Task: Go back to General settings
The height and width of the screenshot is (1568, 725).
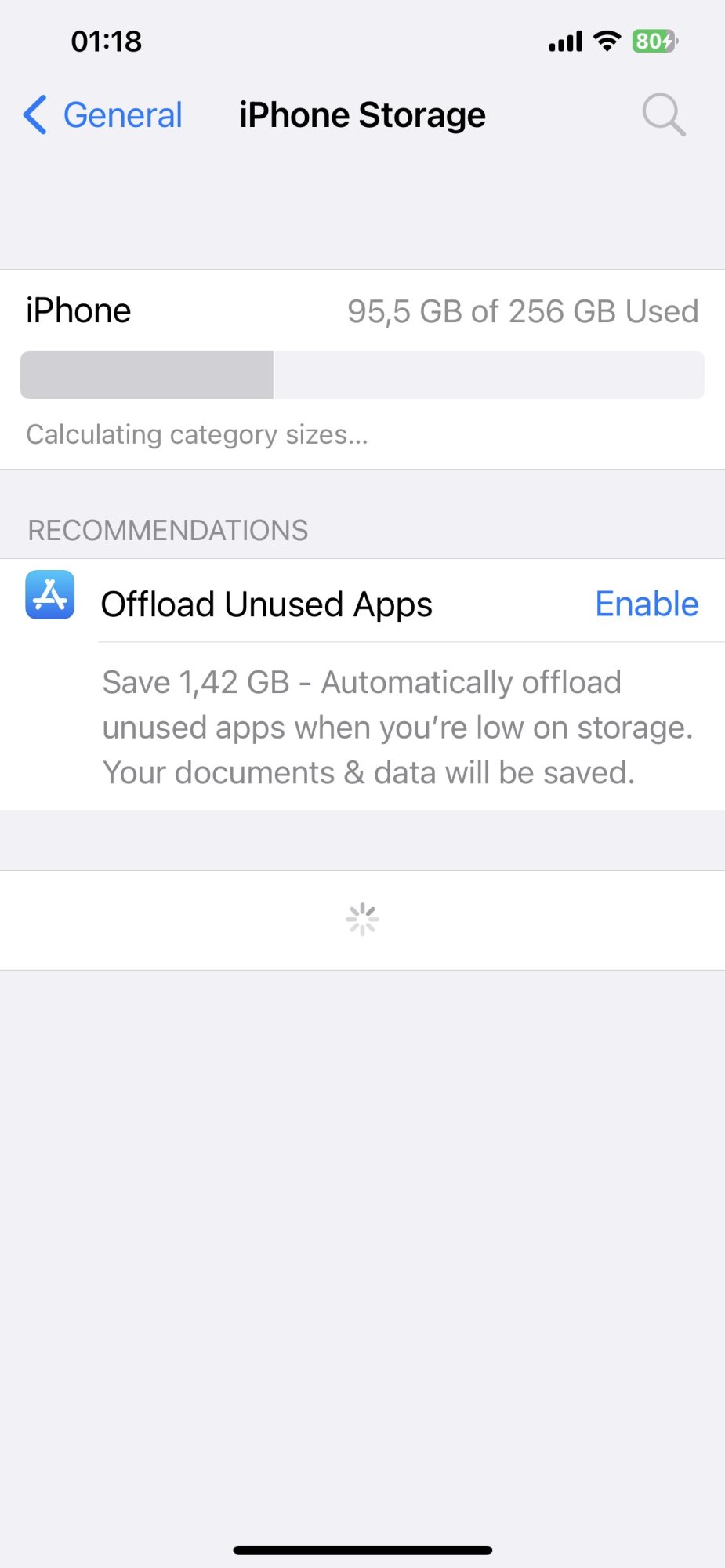Action: pyautogui.click(x=103, y=115)
